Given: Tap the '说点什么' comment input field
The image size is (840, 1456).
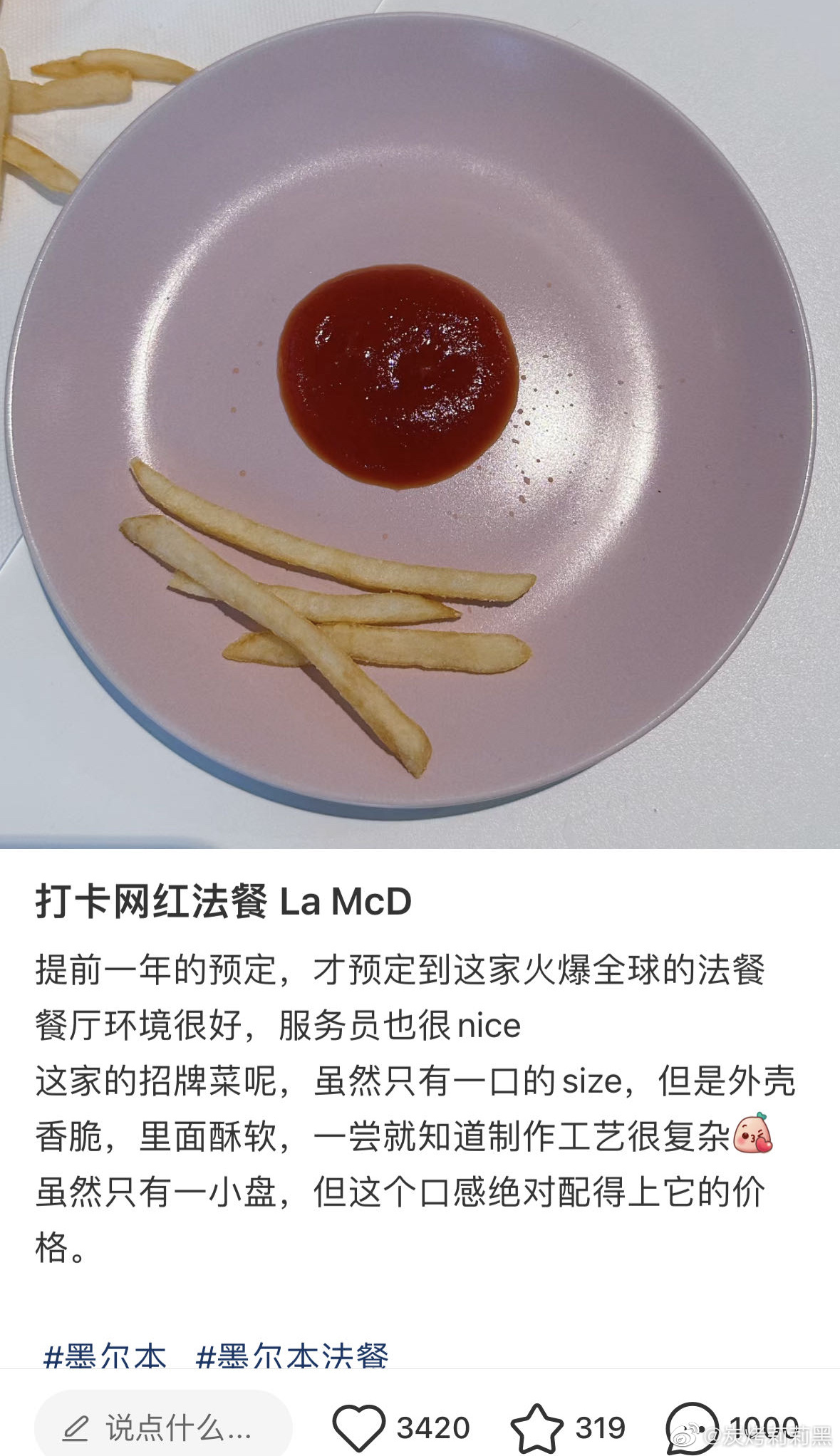Looking at the screenshot, I should [164, 1427].
